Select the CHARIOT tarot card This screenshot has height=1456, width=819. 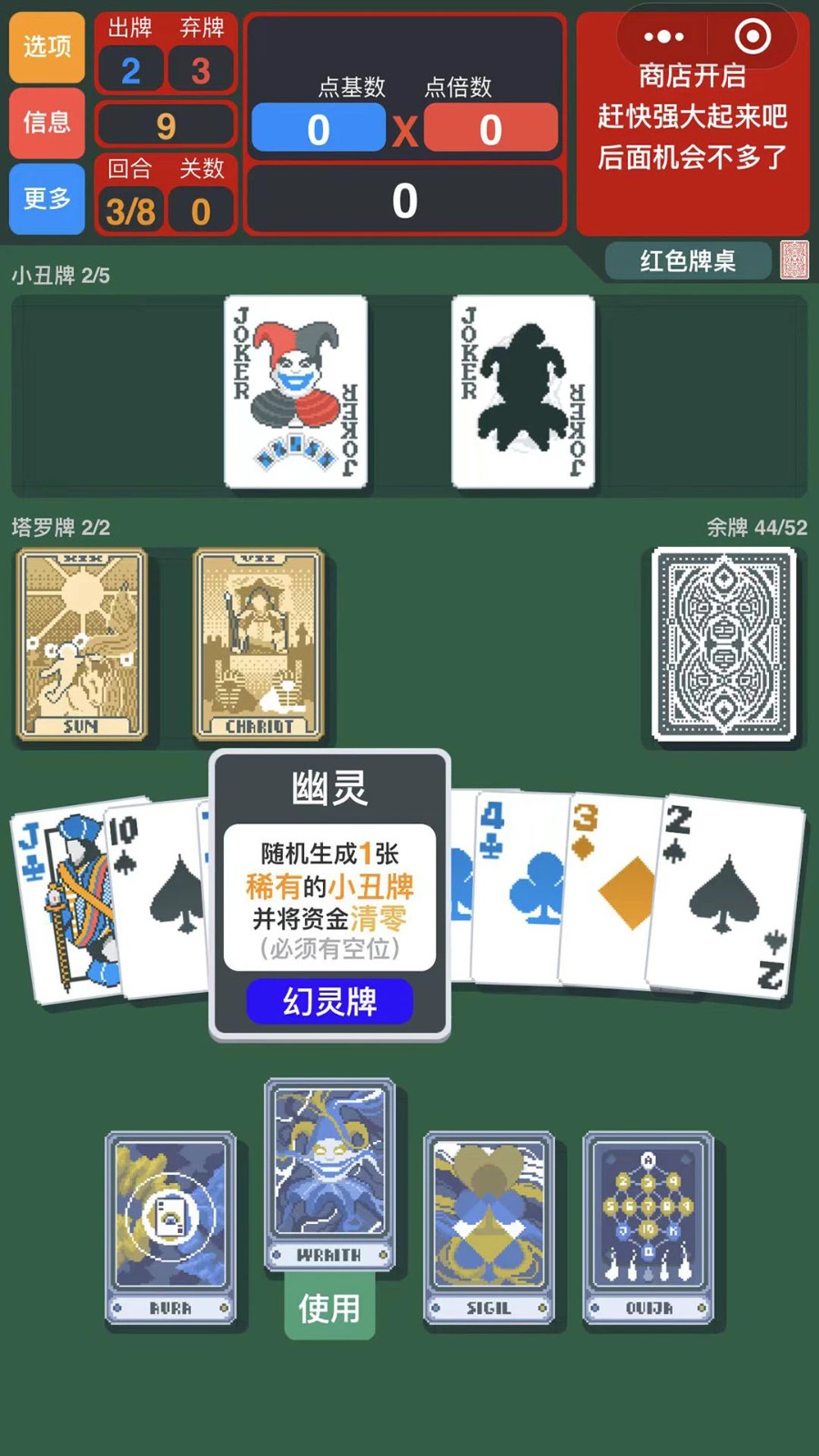258,643
